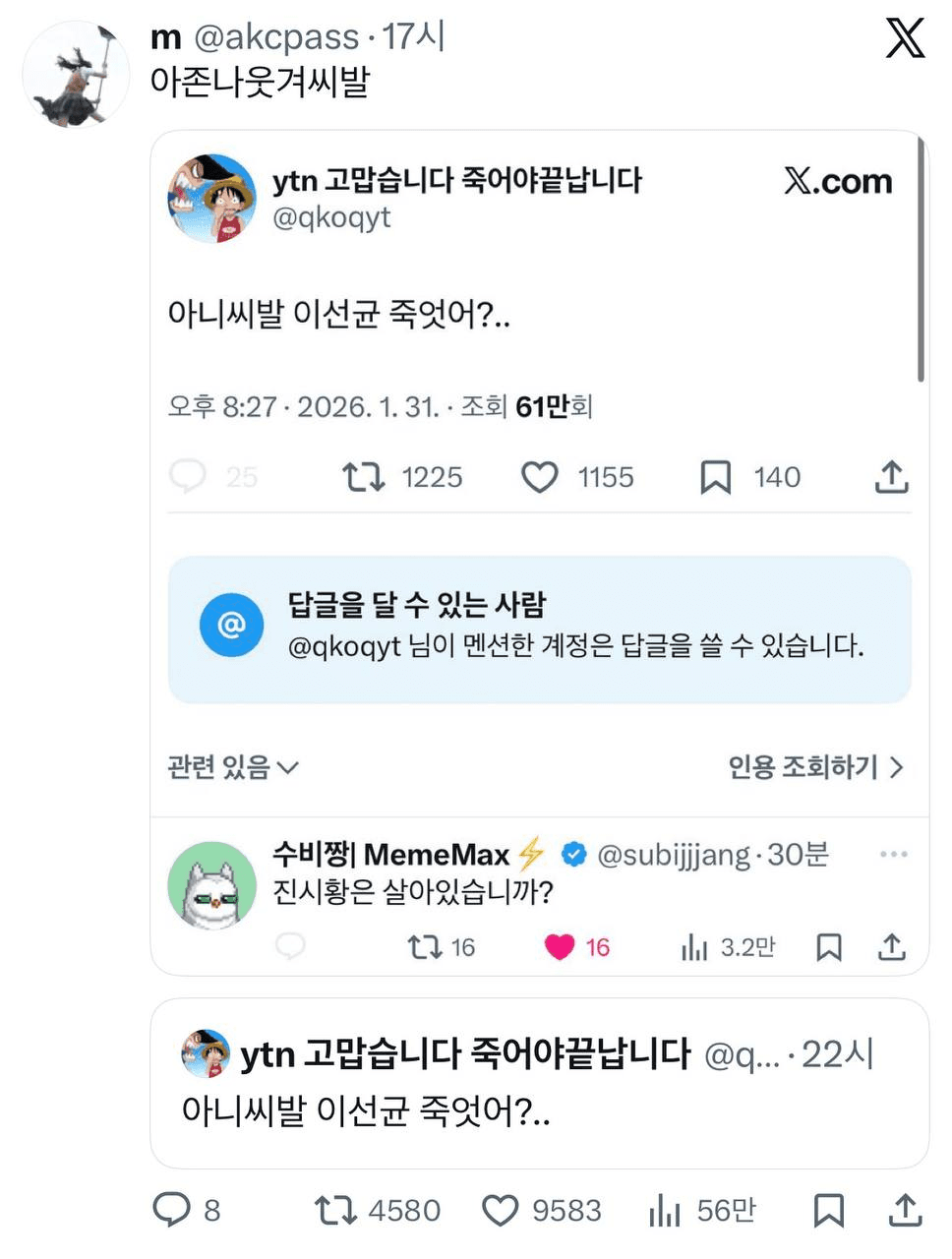Open the quoted post from ytn 고맙습니다 죽어야끝납니다
952x1259 pixels.
[539, 1082]
